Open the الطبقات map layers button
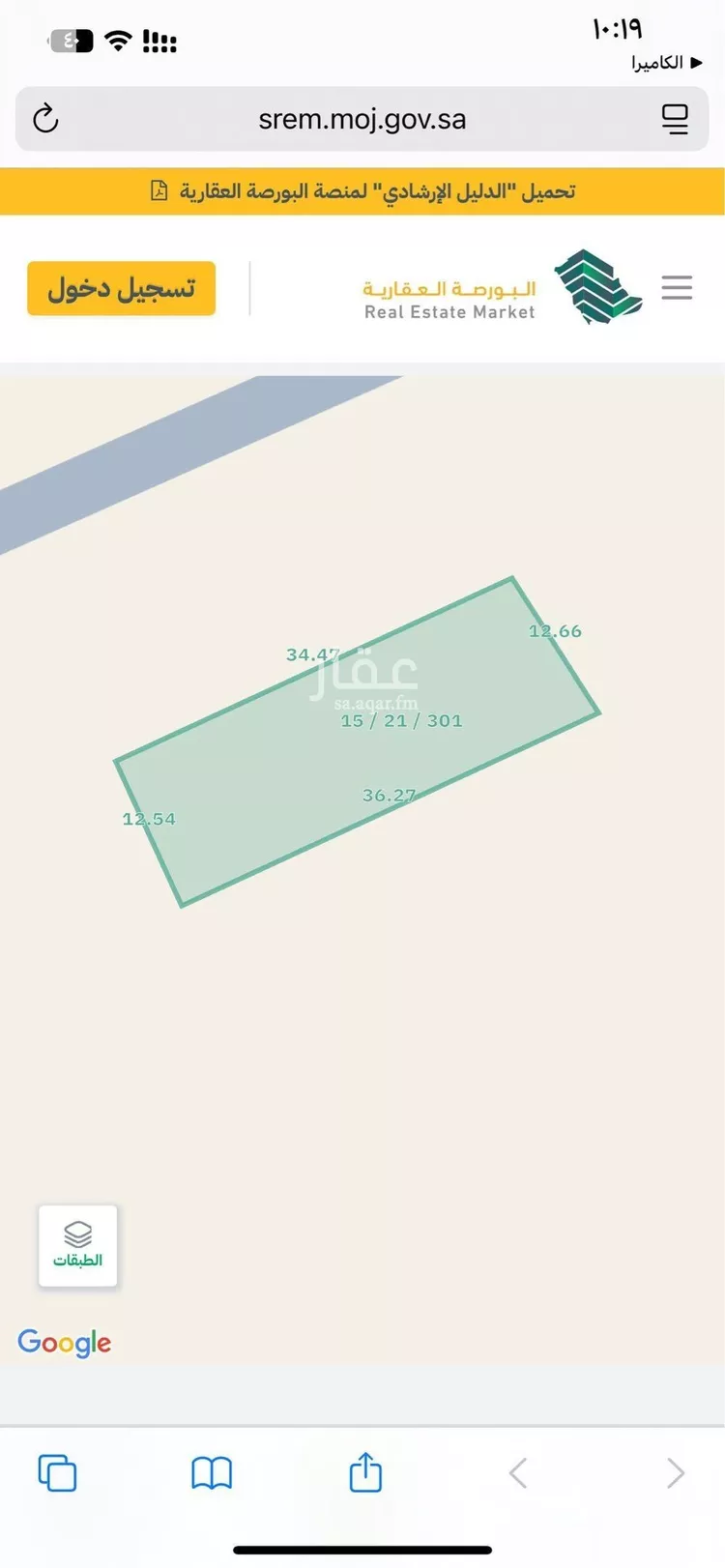This screenshot has width=725, height=1568. pyautogui.click(x=77, y=1245)
